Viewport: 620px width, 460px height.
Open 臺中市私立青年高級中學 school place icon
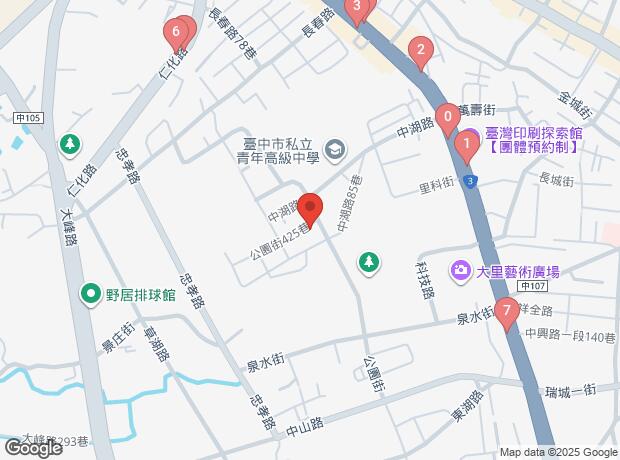pyautogui.click(x=335, y=150)
